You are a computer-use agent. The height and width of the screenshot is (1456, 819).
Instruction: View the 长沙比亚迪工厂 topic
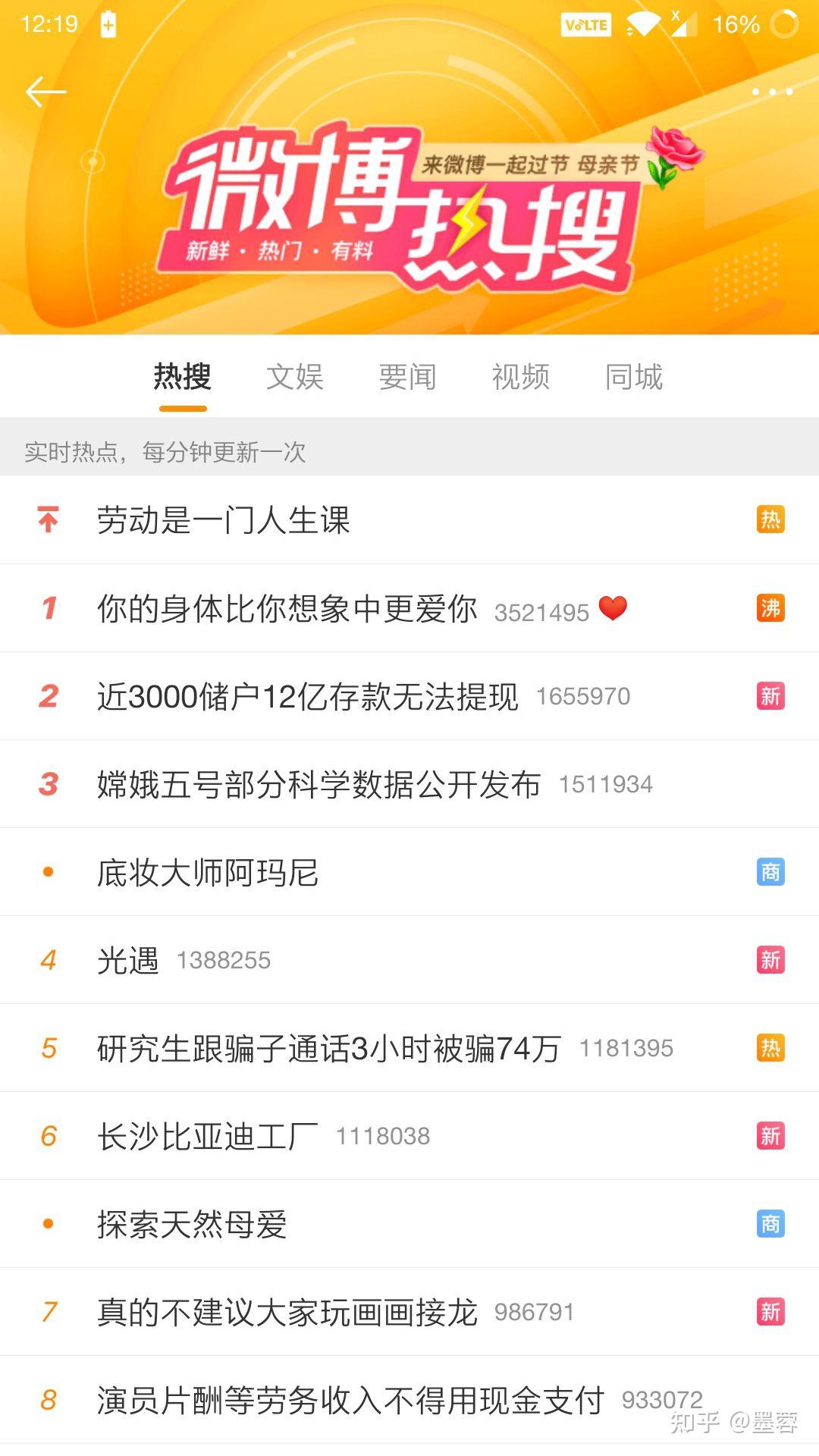[207, 1136]
